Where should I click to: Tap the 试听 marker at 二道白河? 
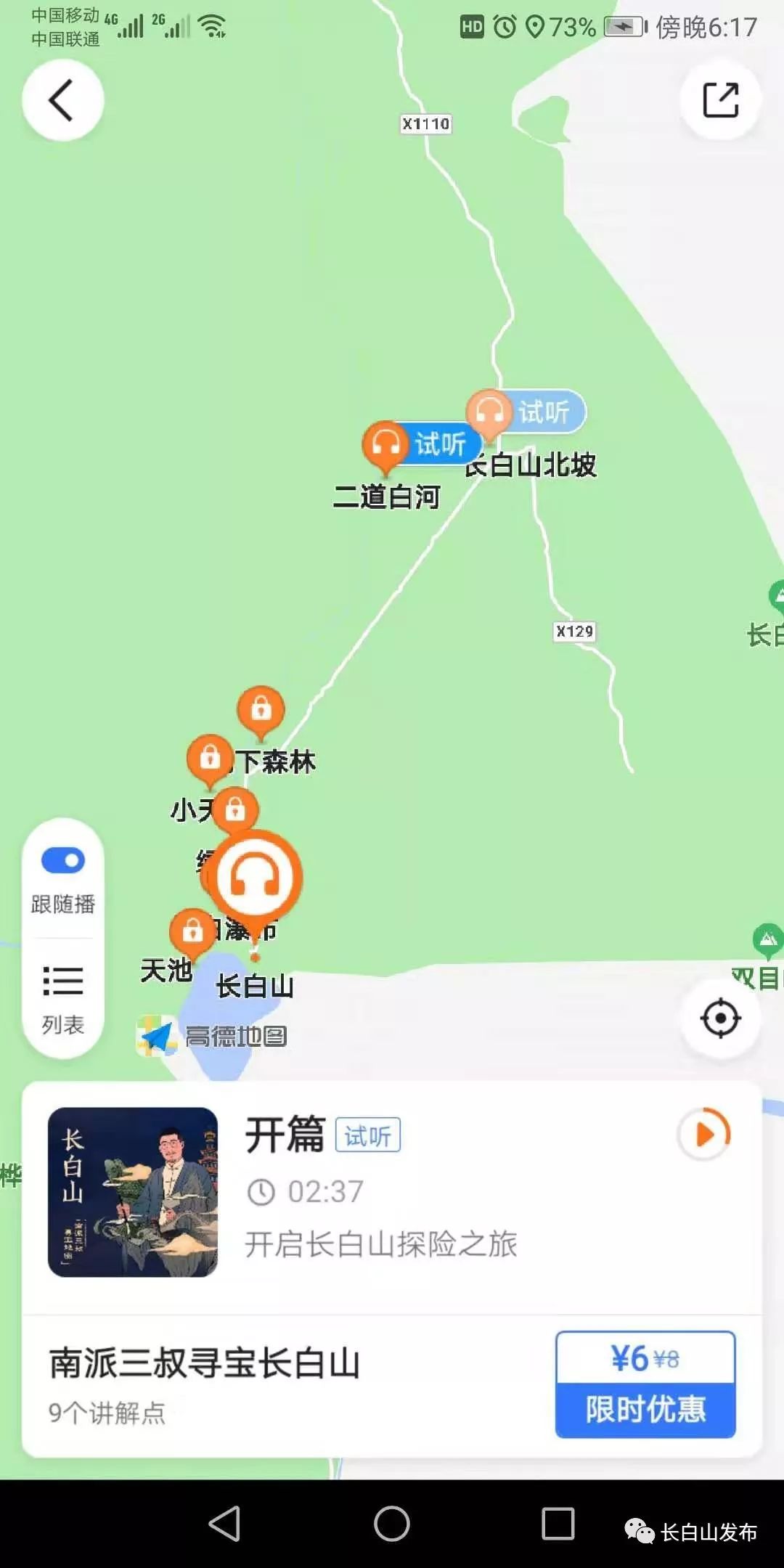(x=386, y=444)
